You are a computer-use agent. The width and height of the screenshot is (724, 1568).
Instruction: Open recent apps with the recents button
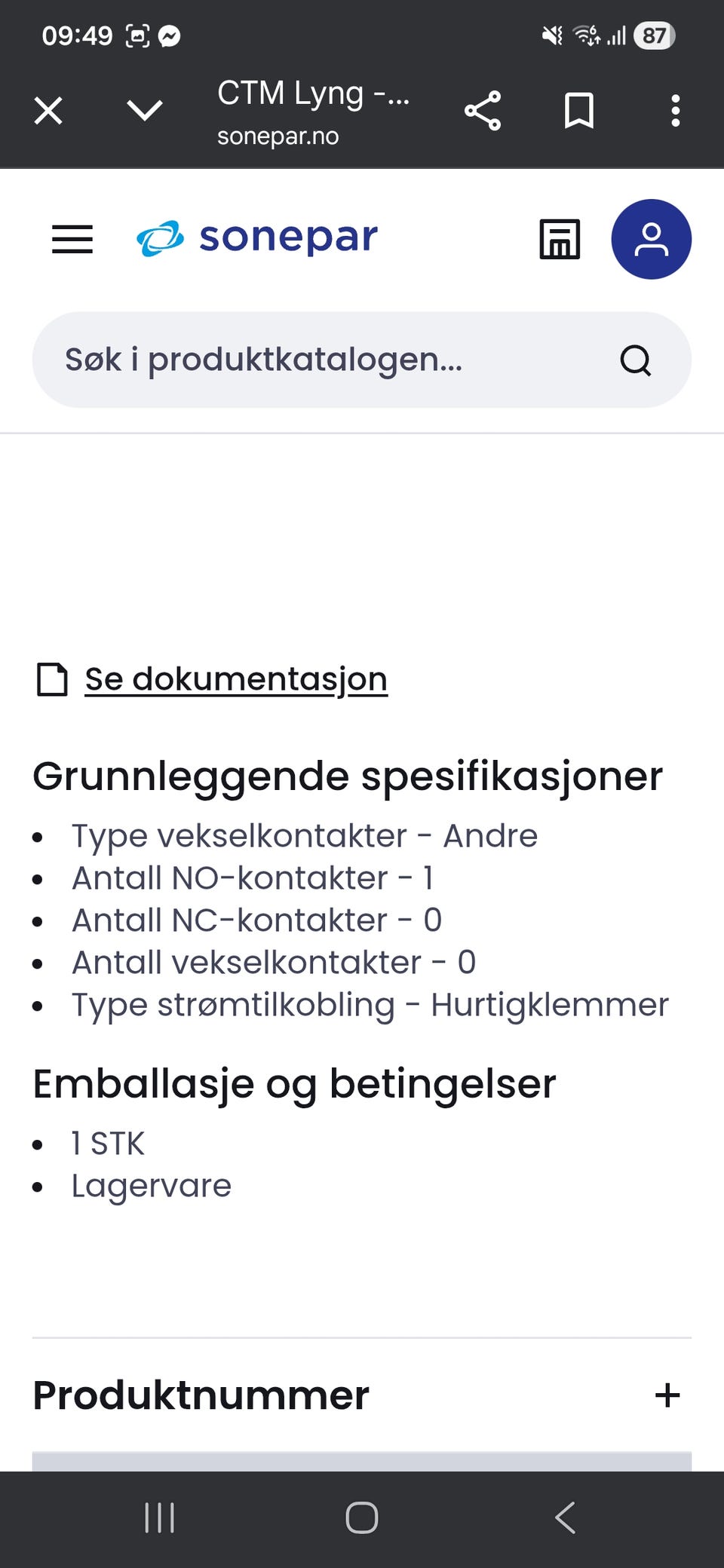click(x=159, y=1519)
